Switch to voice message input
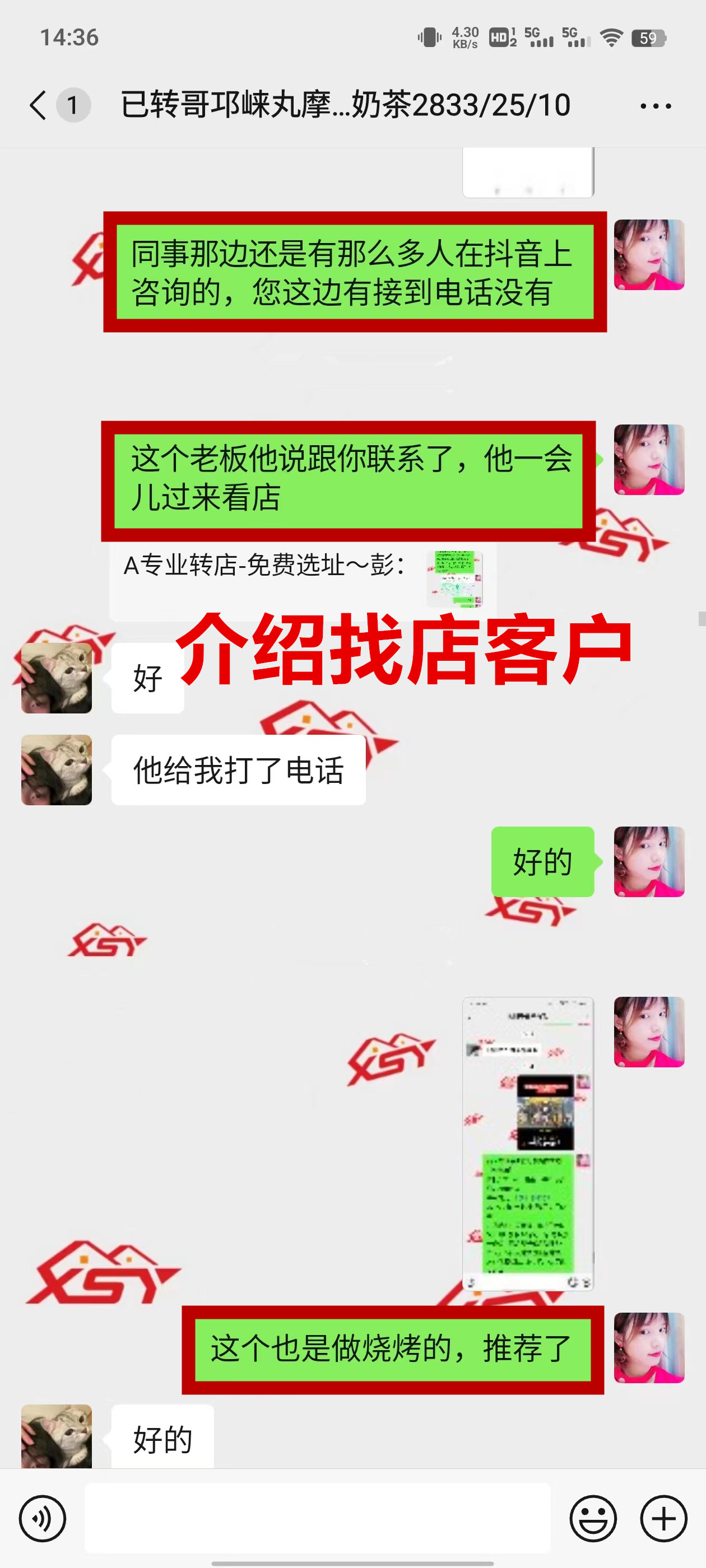Screen dimensions: 706x1568 point(42,1519)
